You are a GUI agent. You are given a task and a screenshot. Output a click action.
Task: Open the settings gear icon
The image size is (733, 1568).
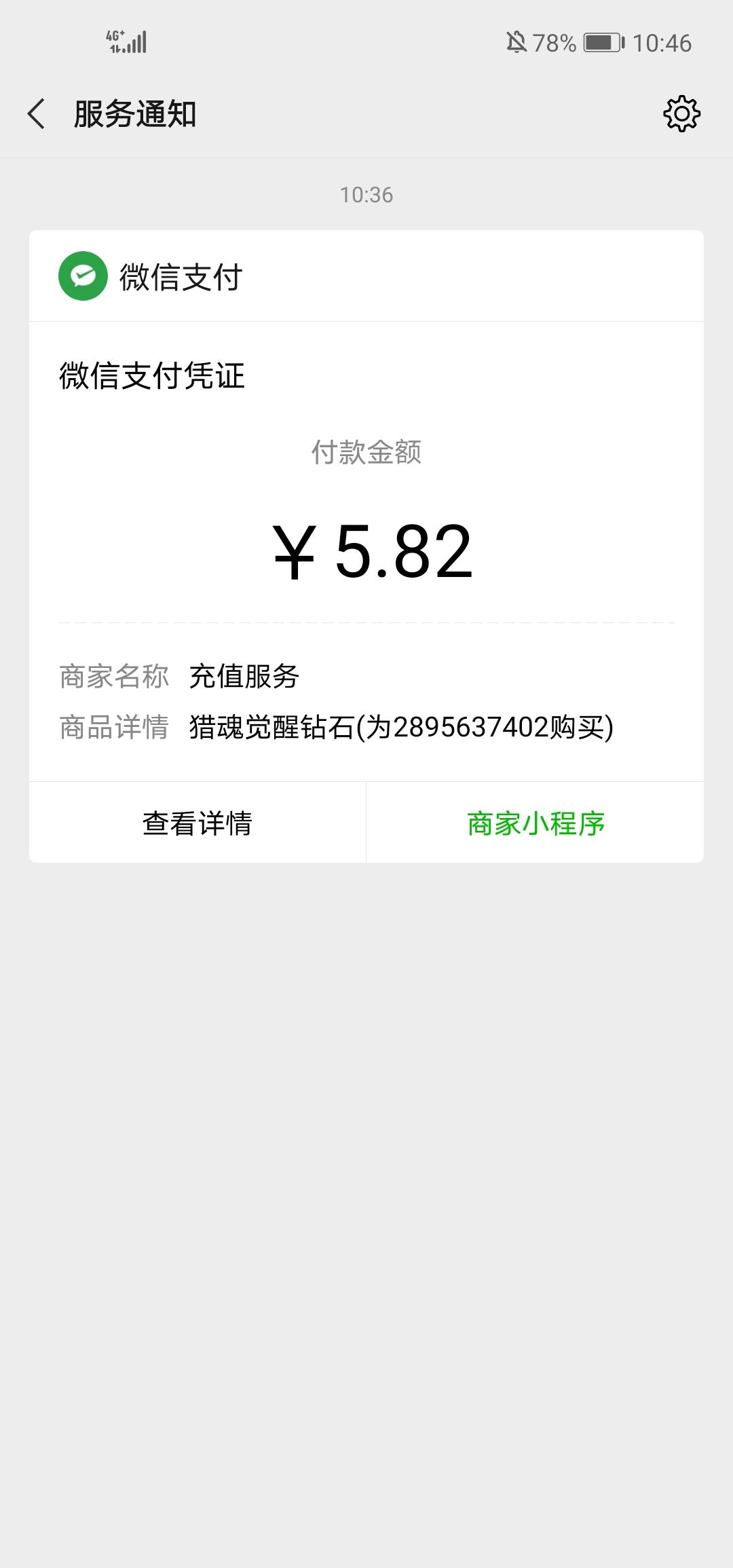pos(681,113)
